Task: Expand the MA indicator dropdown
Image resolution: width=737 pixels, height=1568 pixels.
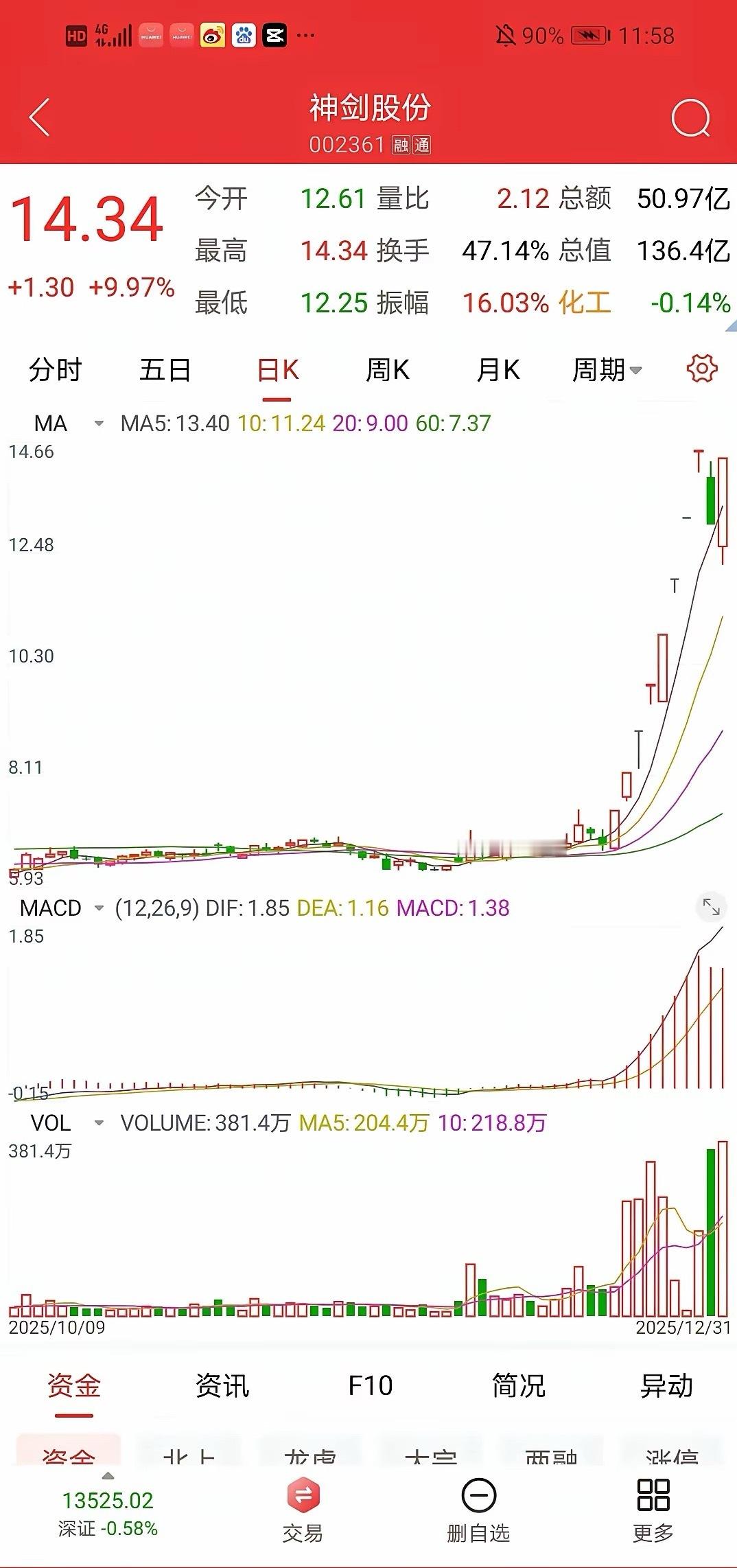Action: coord(99,424)
